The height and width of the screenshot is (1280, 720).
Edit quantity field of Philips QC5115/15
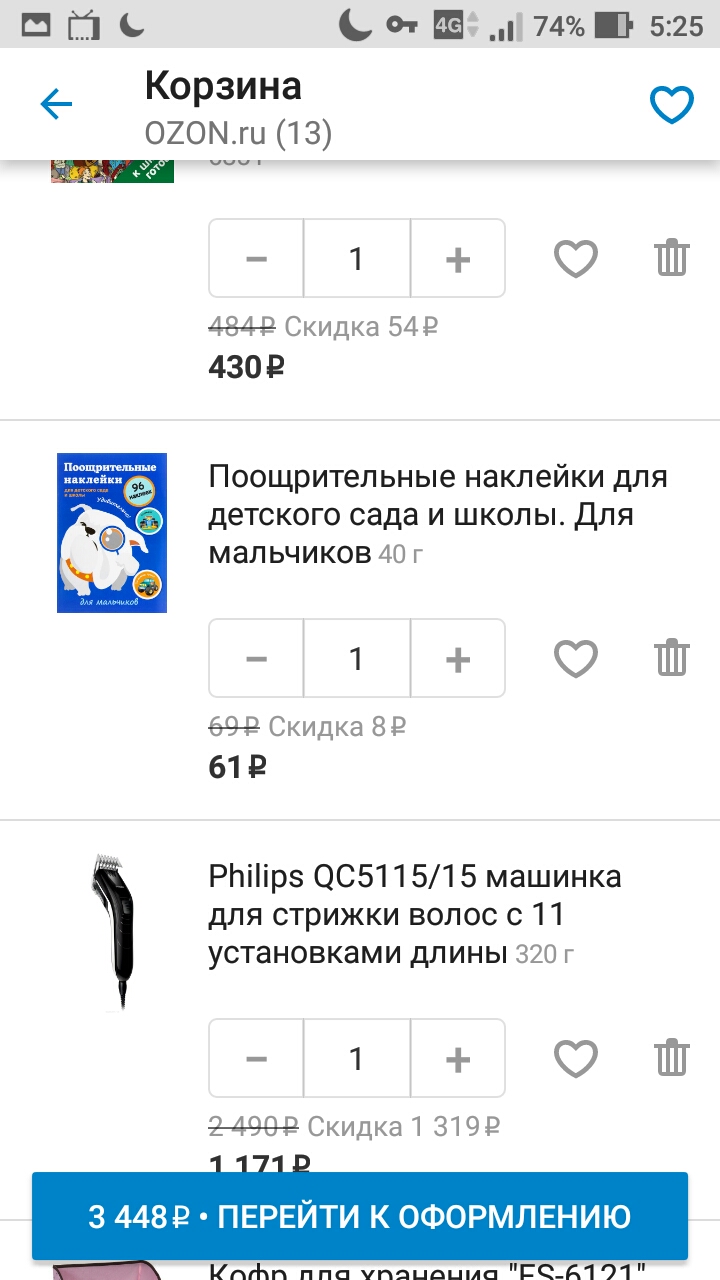pos(356,1059)
